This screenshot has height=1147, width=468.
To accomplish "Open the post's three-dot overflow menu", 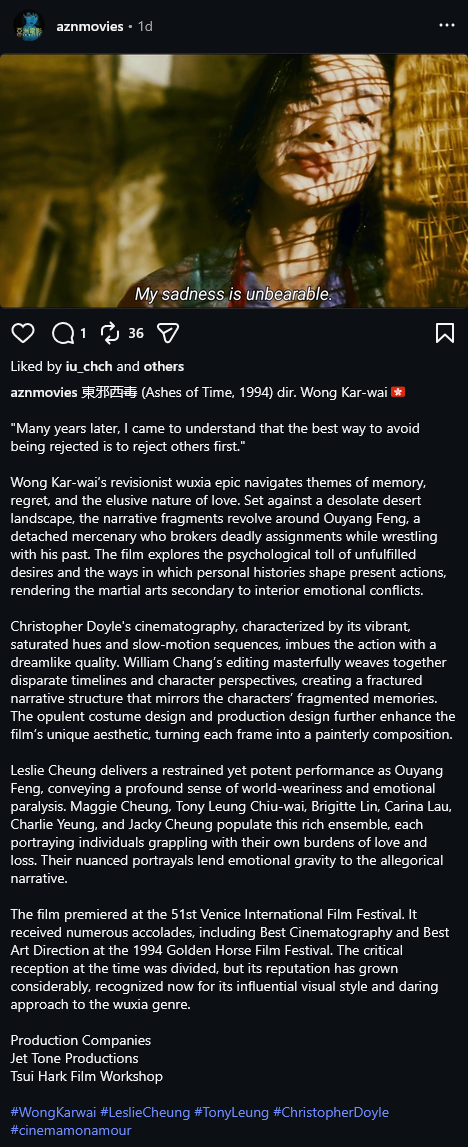I will click(x=447, y=26).
